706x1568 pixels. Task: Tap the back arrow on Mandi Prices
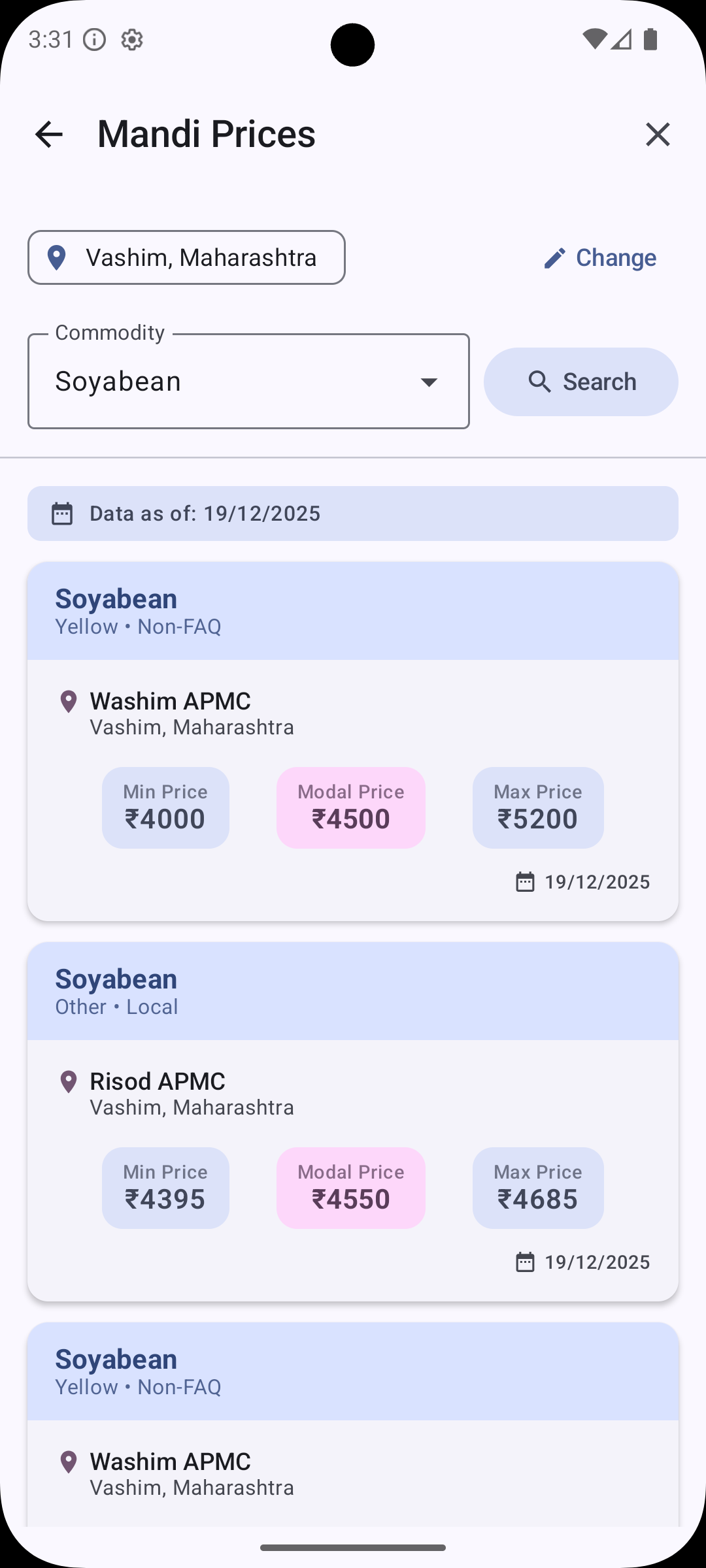(x=49, y=134)
